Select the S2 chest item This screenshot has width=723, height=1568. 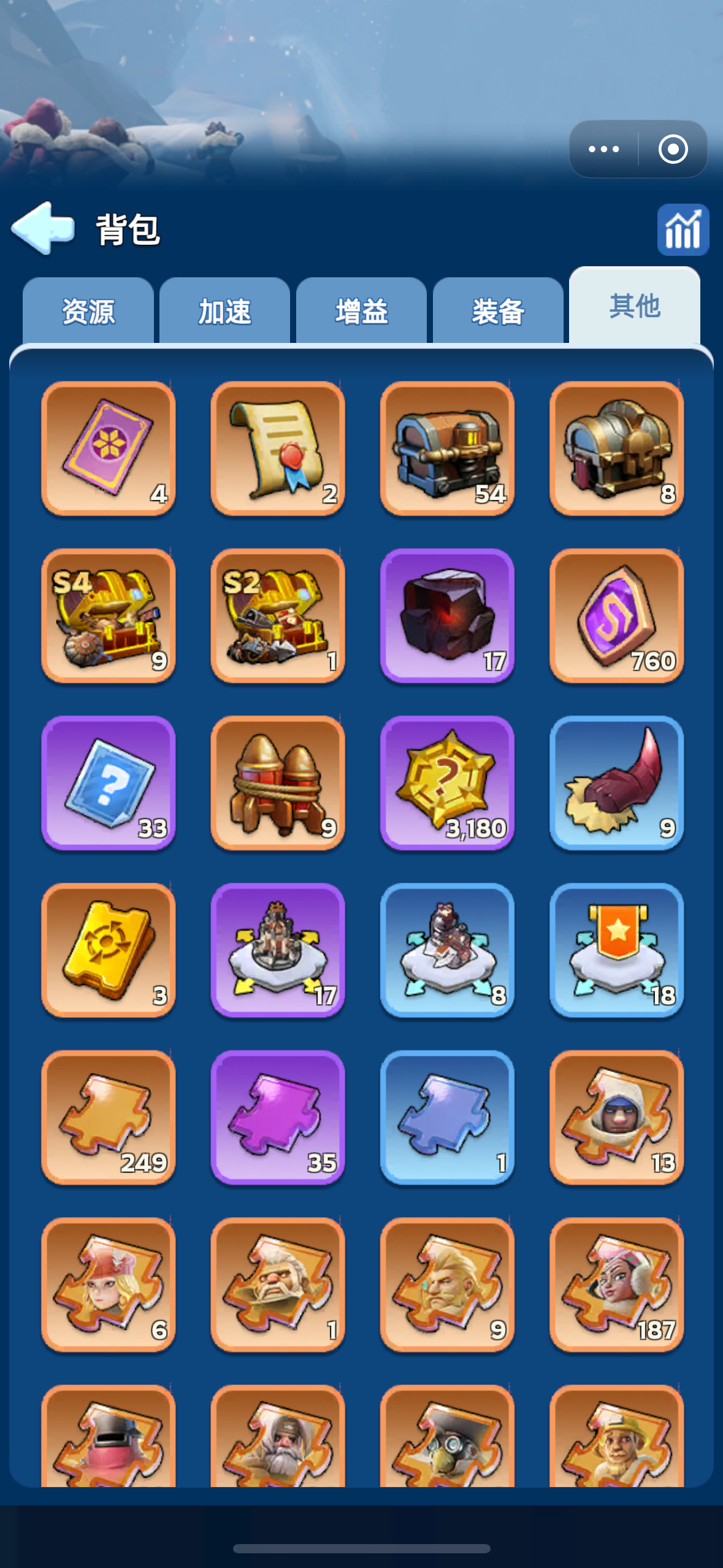click(x=278, y=615)
